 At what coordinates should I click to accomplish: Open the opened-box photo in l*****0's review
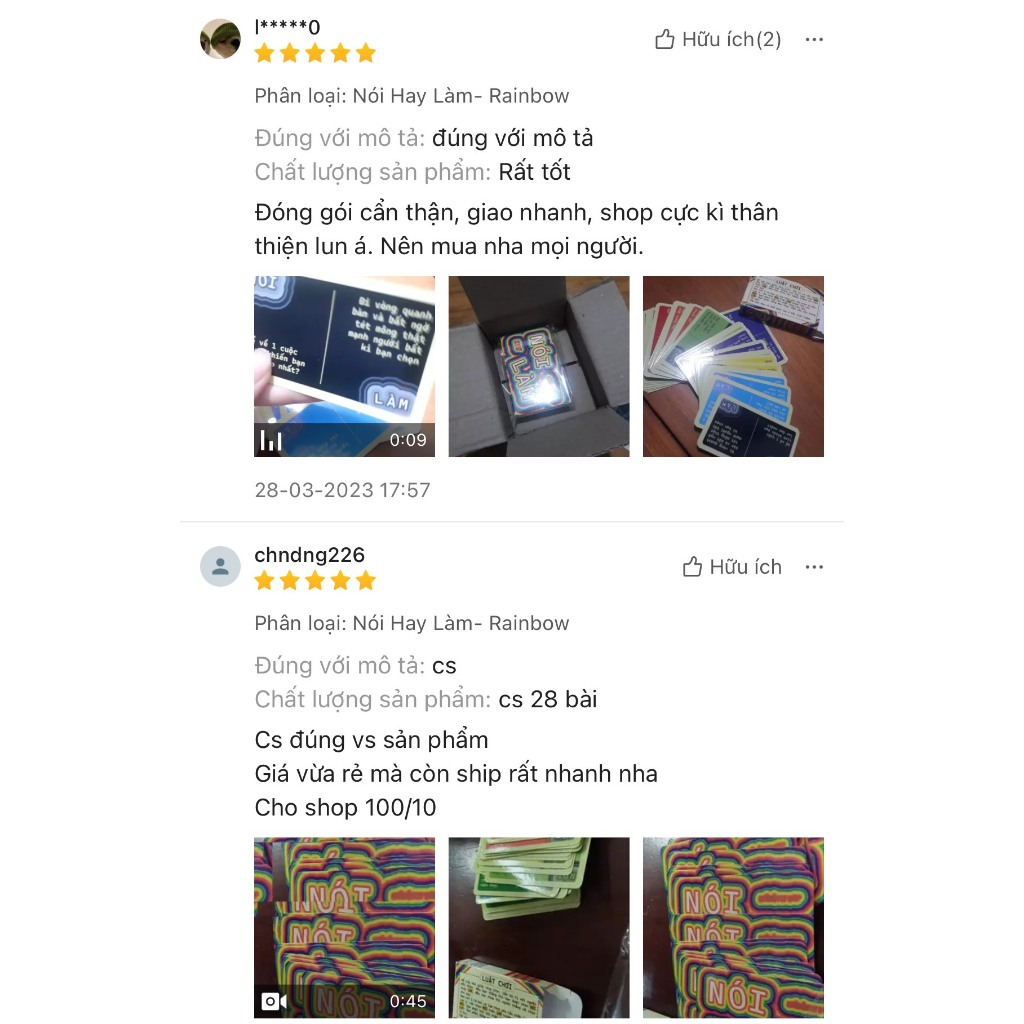click(x=539, y=366)
